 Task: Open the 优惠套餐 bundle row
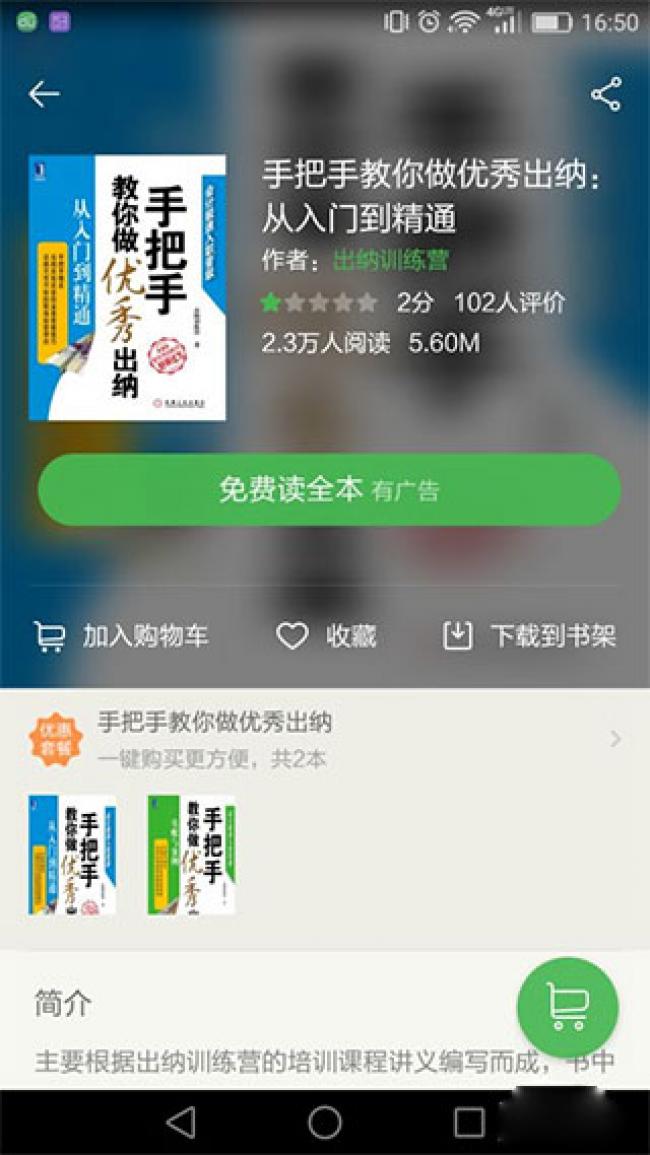click(325, 738)
